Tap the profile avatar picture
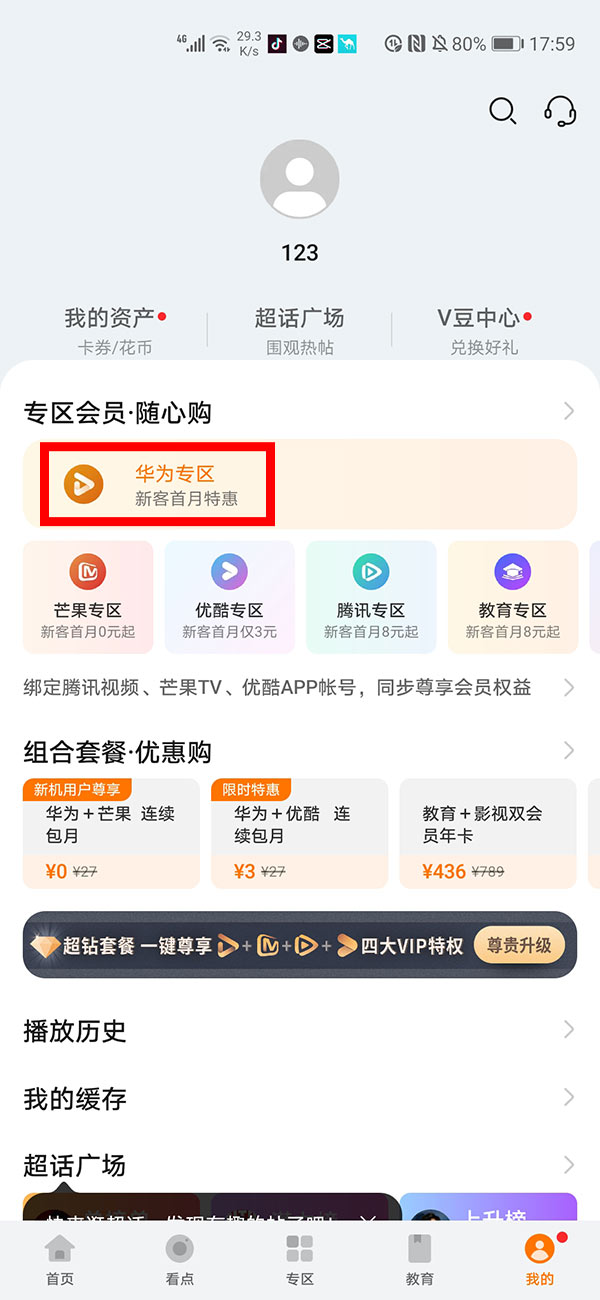Screen dimensions: 600x1300 pos(300,179)
